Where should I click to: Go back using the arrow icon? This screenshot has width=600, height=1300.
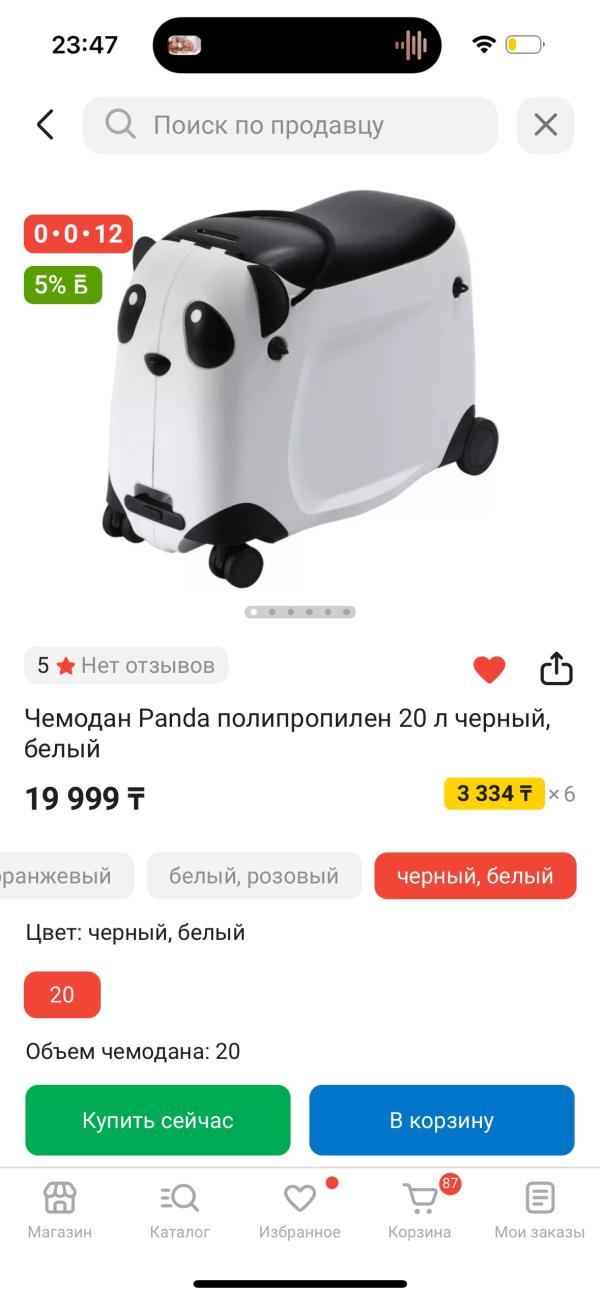(45, 125)
